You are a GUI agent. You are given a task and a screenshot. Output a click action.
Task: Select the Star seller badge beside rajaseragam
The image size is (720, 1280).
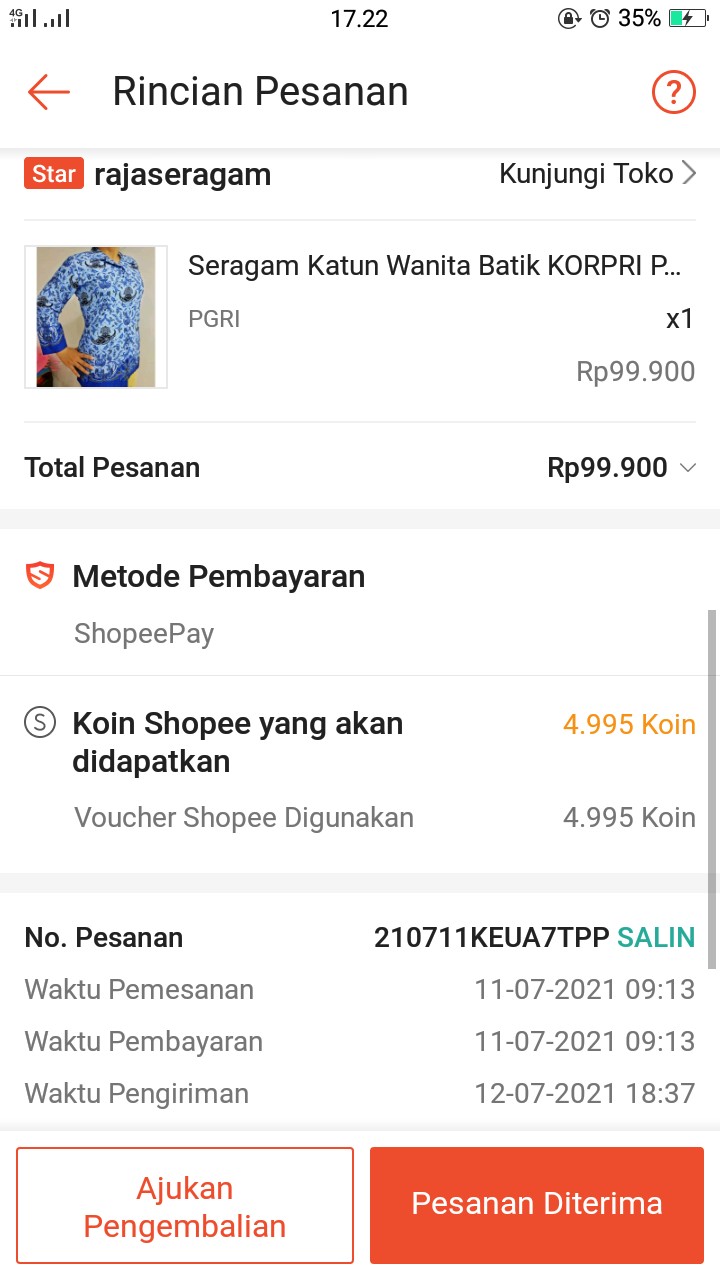(x=53, y=173)
